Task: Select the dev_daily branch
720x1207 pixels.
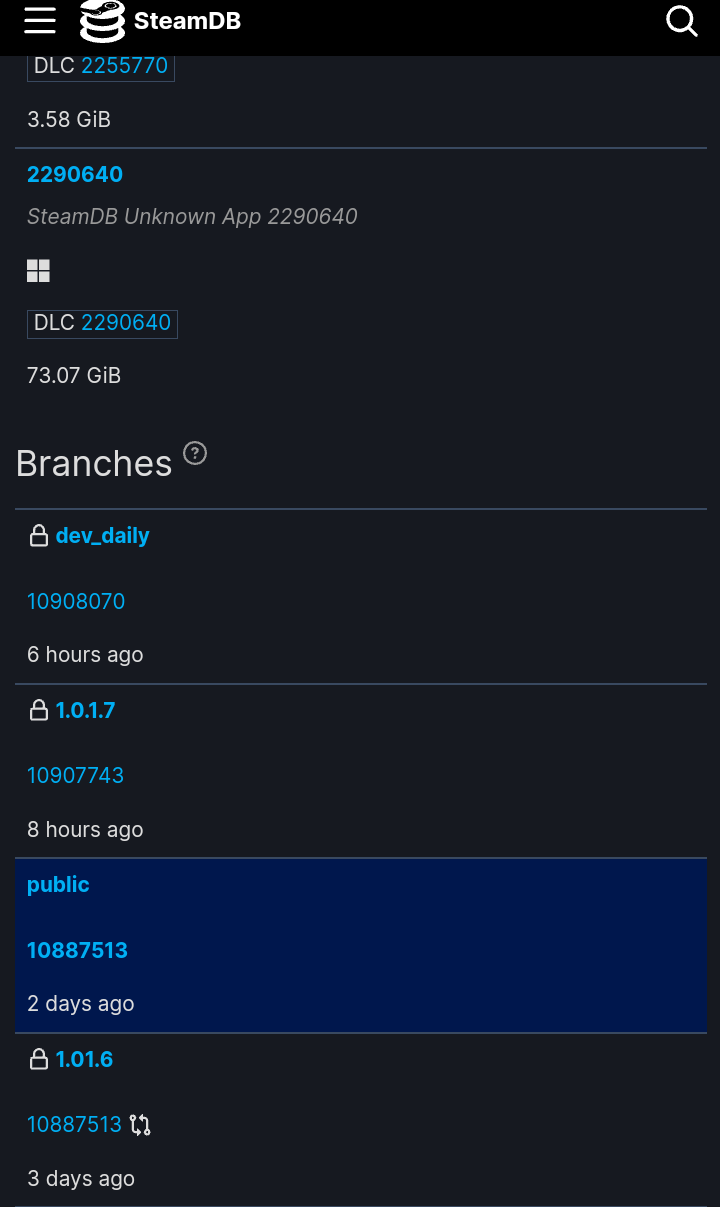Action: coord(102,535)
